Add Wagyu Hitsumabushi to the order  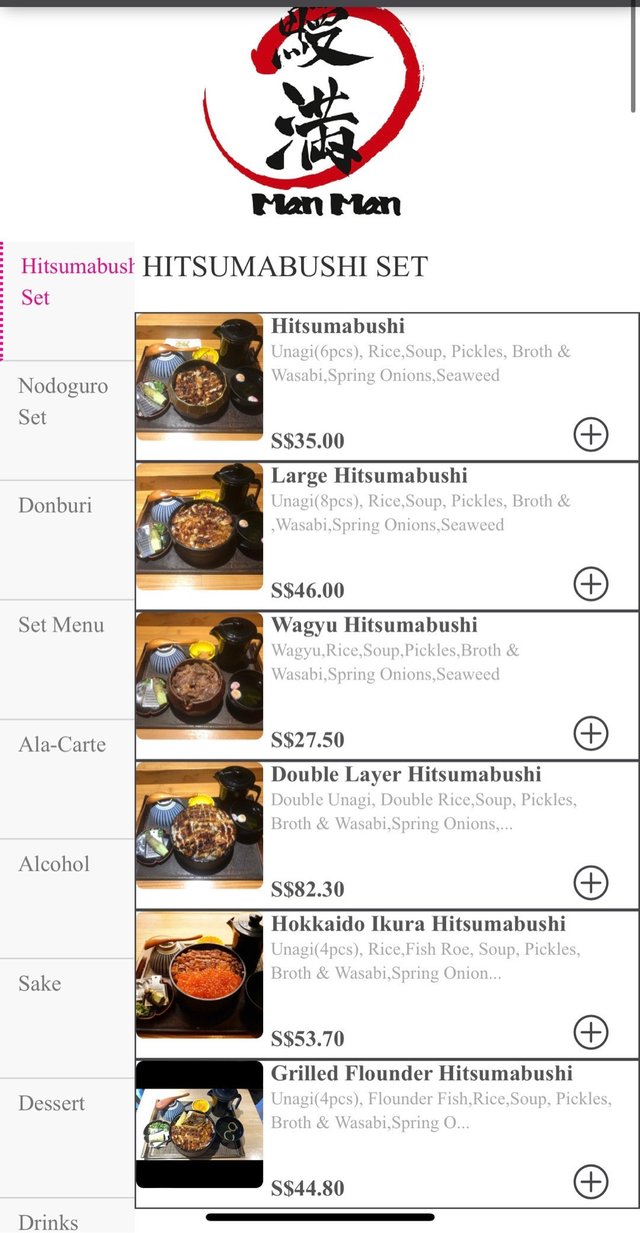pos(591,734)
